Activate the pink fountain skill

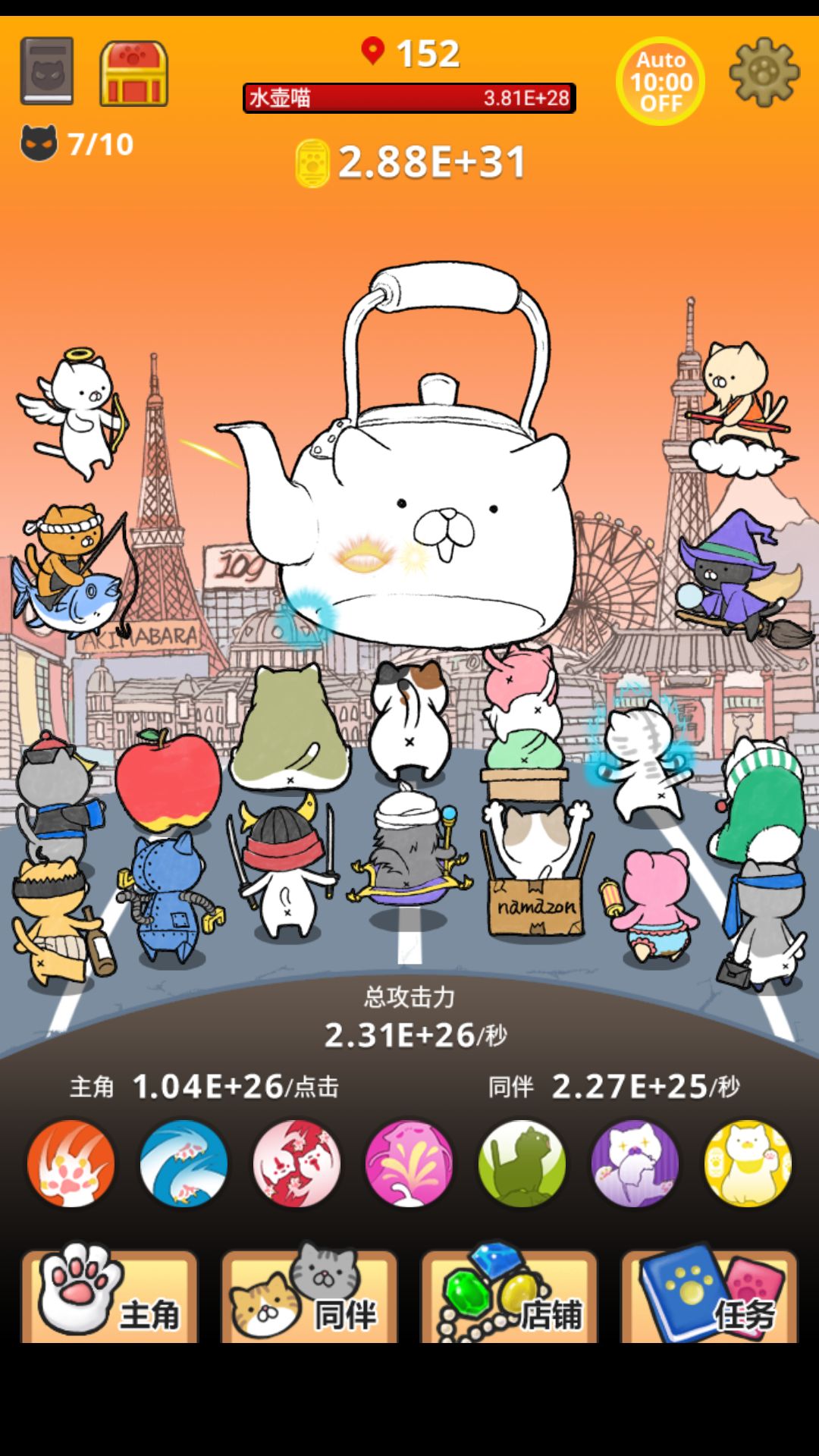click(x=409, y=1163)
